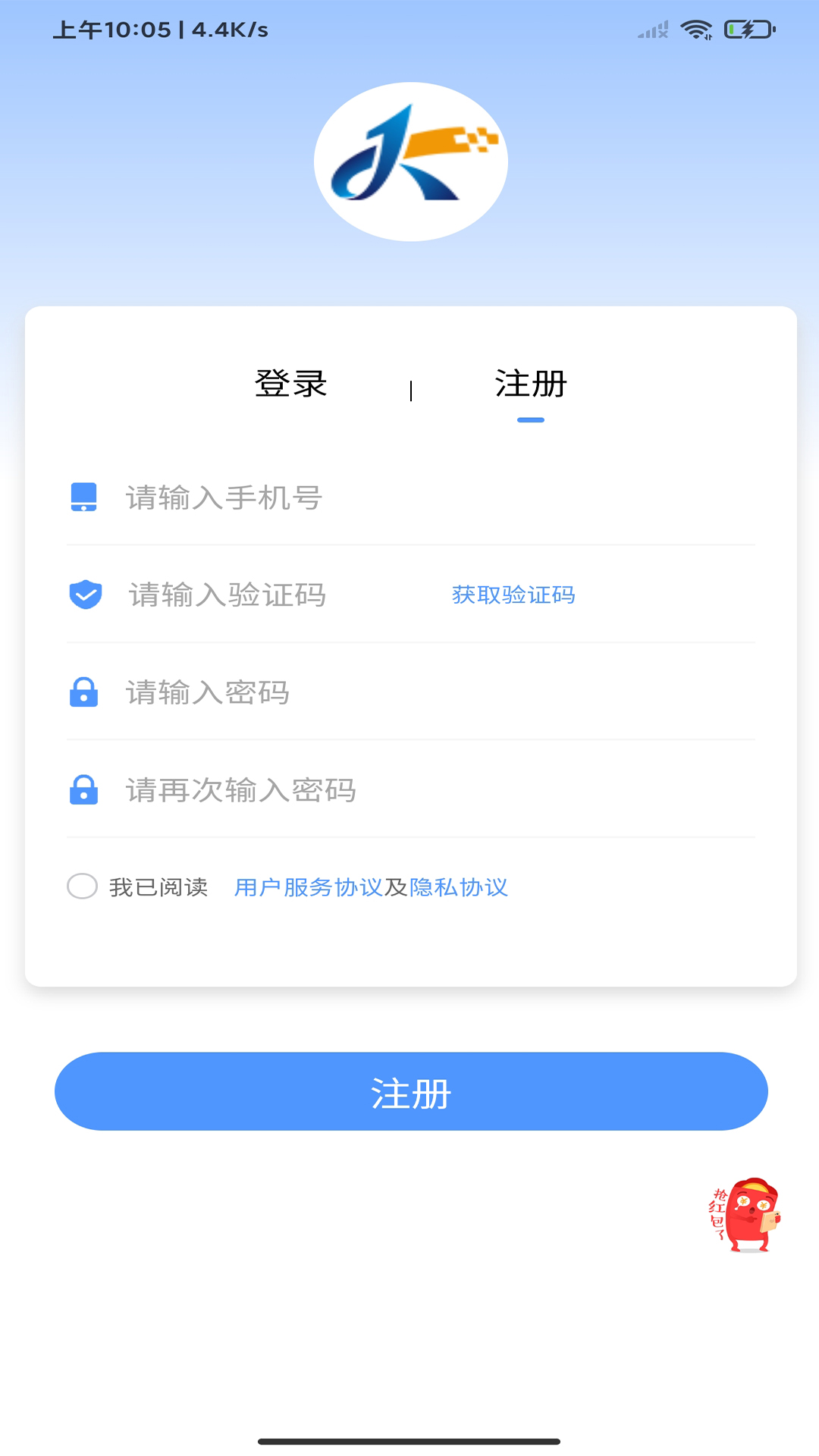Click the 请输入手机号 input field
Image resolution: width=819 pixels, height=1456 pixels.
(303, 498)
